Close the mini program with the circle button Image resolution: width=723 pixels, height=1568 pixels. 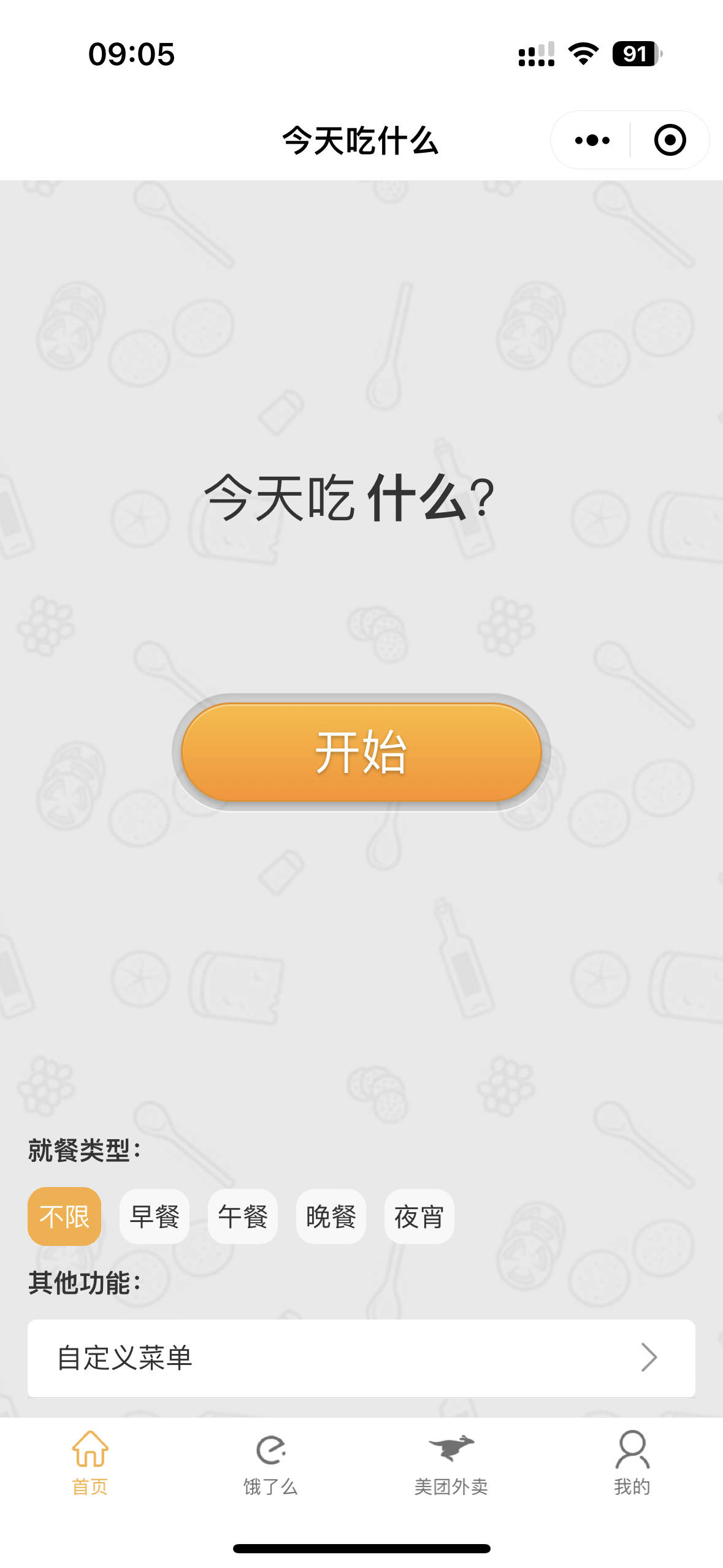[x=669, y=140]
